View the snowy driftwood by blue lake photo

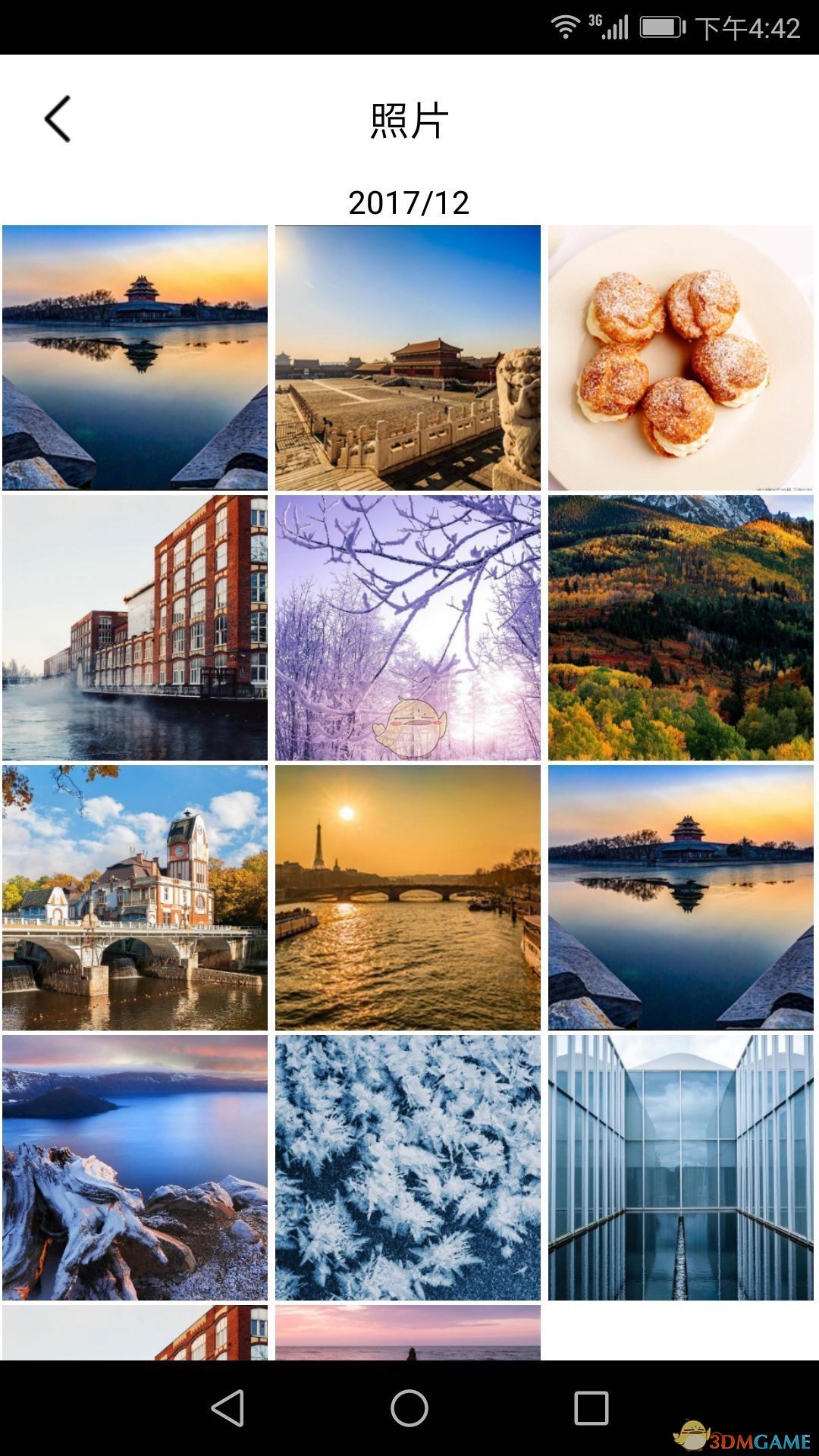[135, 1167]
